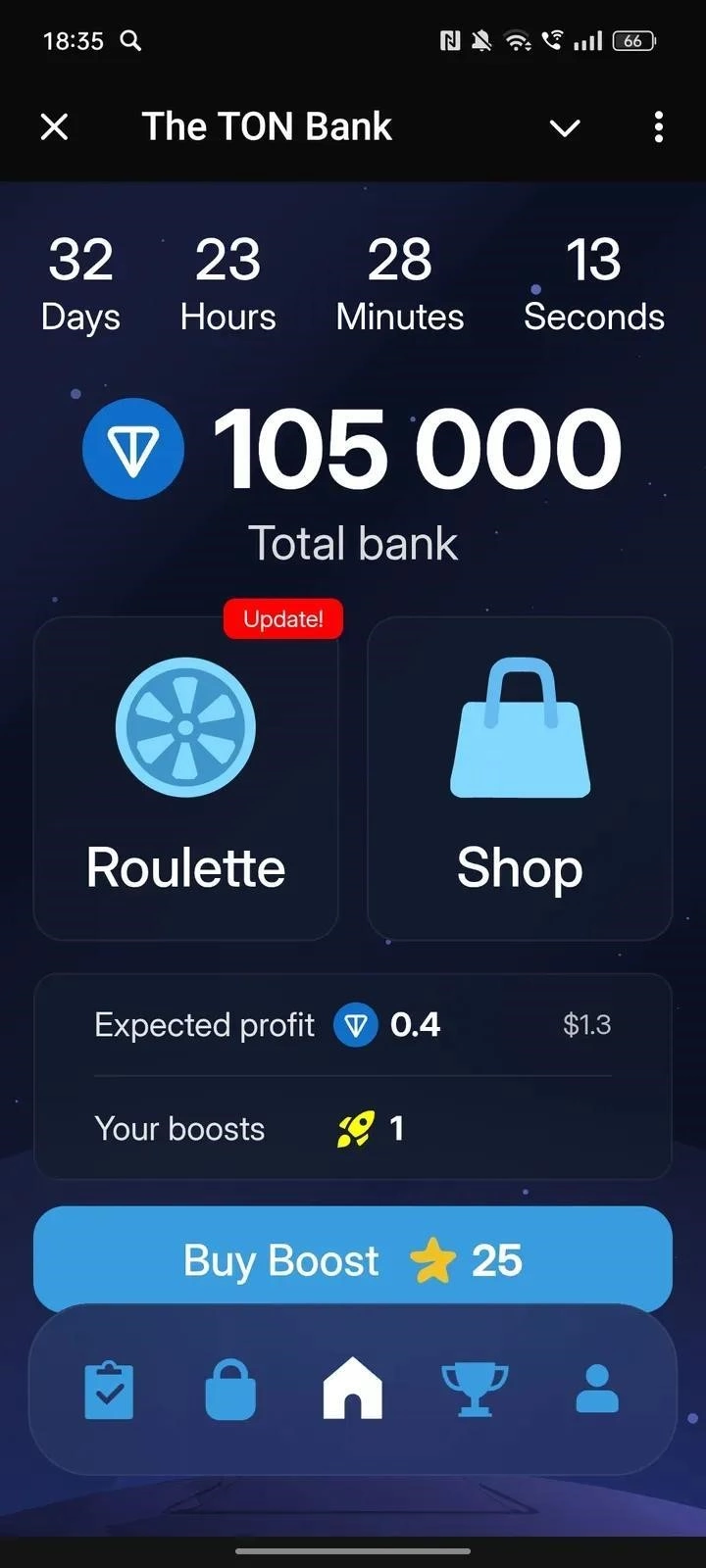This screenshot has height=1568, width=706.
Task: Switch to the shopping bag tab
Action: click(230, 1391)
